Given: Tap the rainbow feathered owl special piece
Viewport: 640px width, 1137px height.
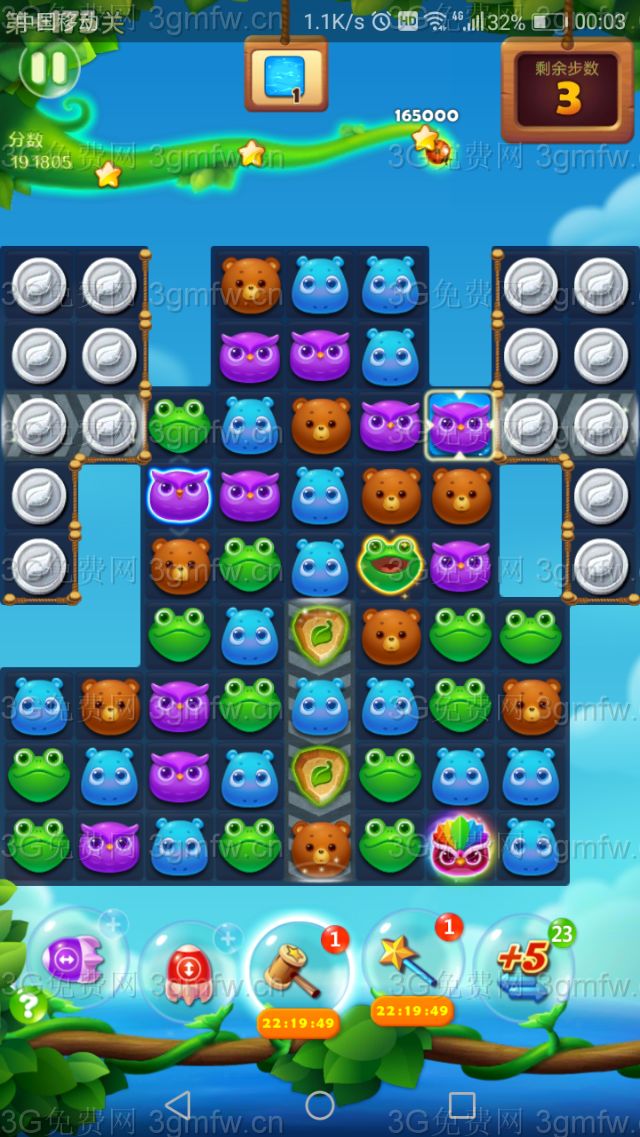Looking at the screenshot, I should tap(460, 845).
